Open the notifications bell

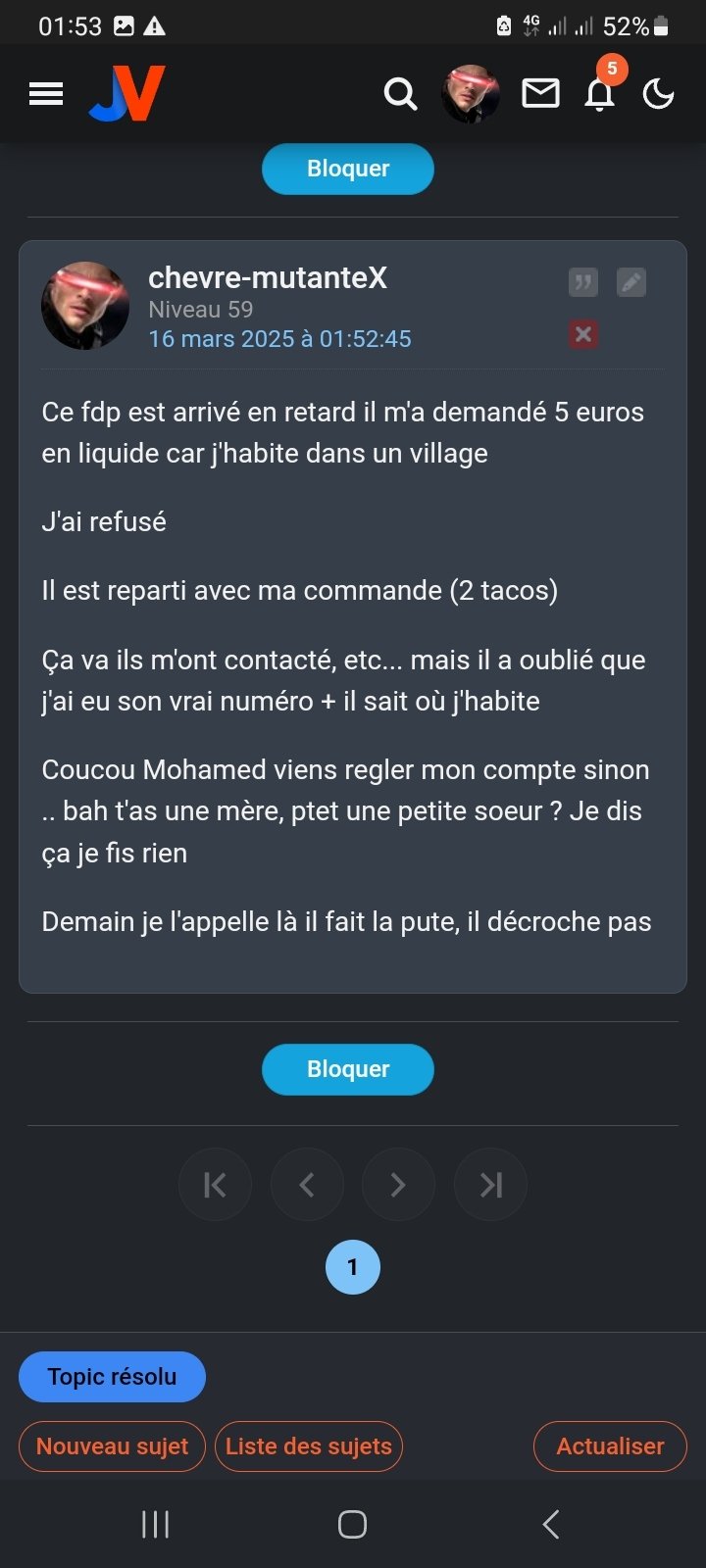[x=600, y=94]
